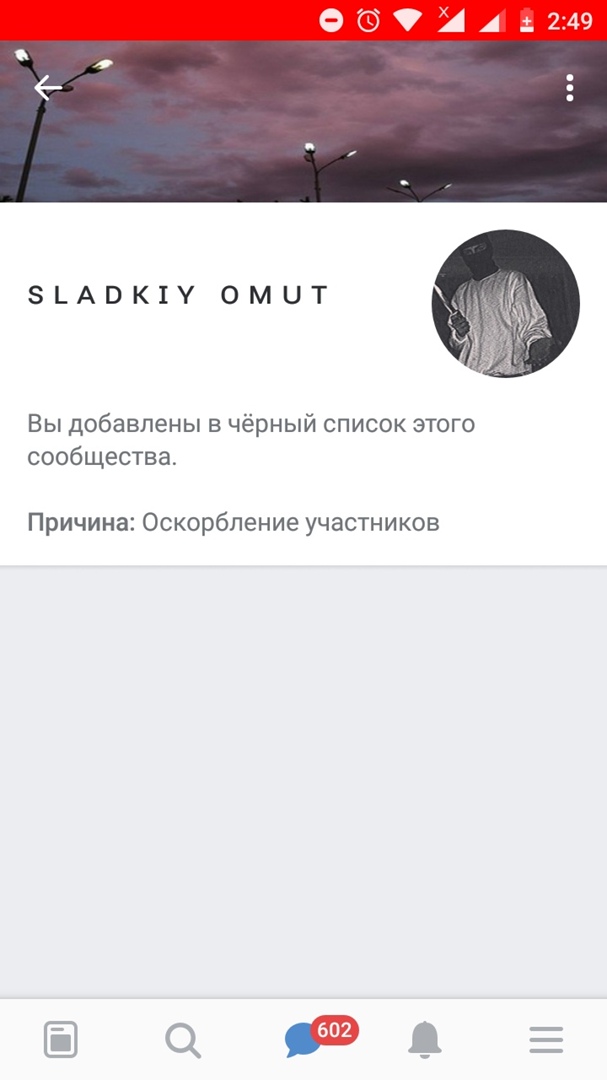View the SLADKIY OMUT community avatar
Screen dimensions: 607x1080
pyautogui.click(x=505, y=303)
